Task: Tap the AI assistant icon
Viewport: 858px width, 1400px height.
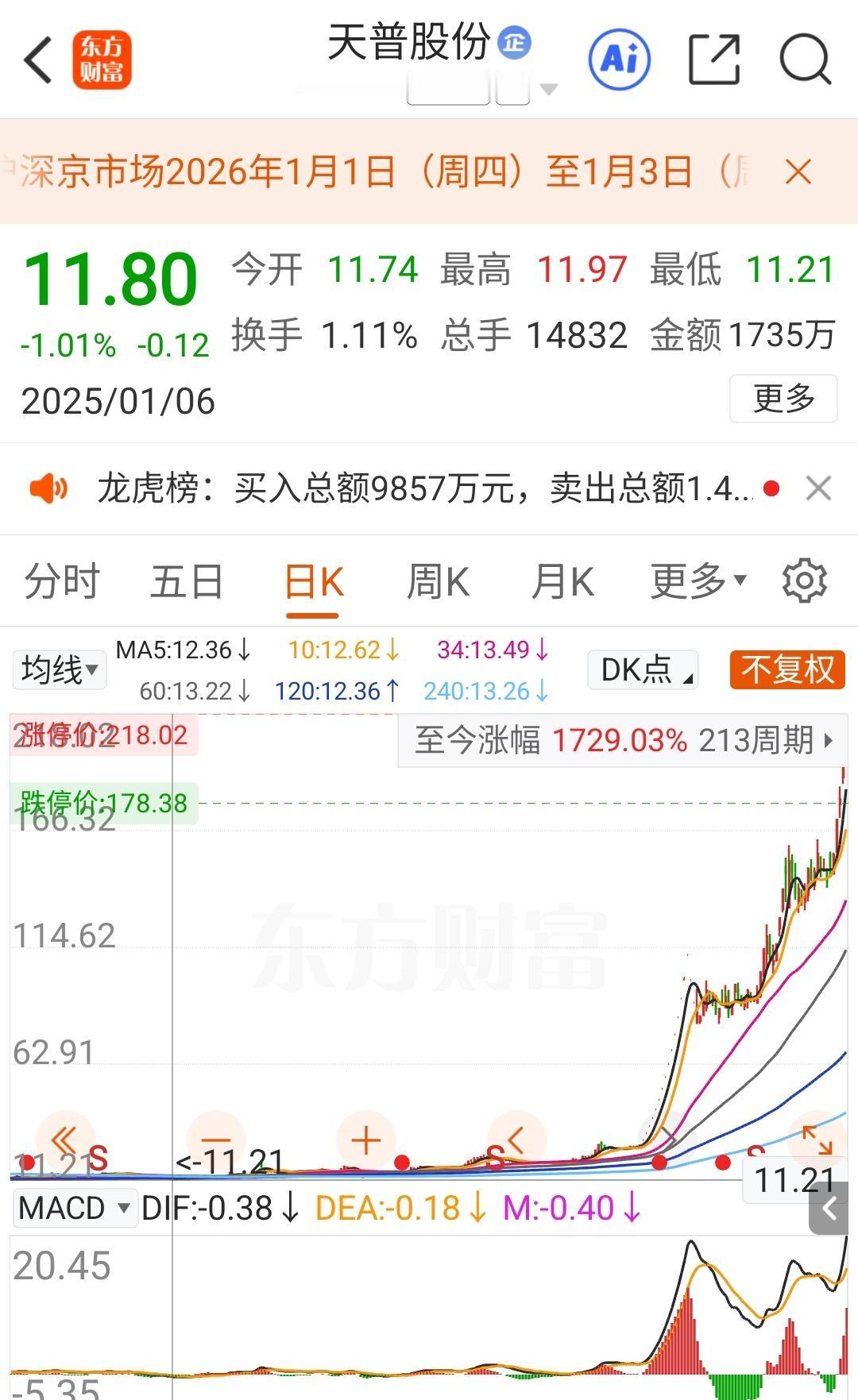Action: tap(620, 59)
